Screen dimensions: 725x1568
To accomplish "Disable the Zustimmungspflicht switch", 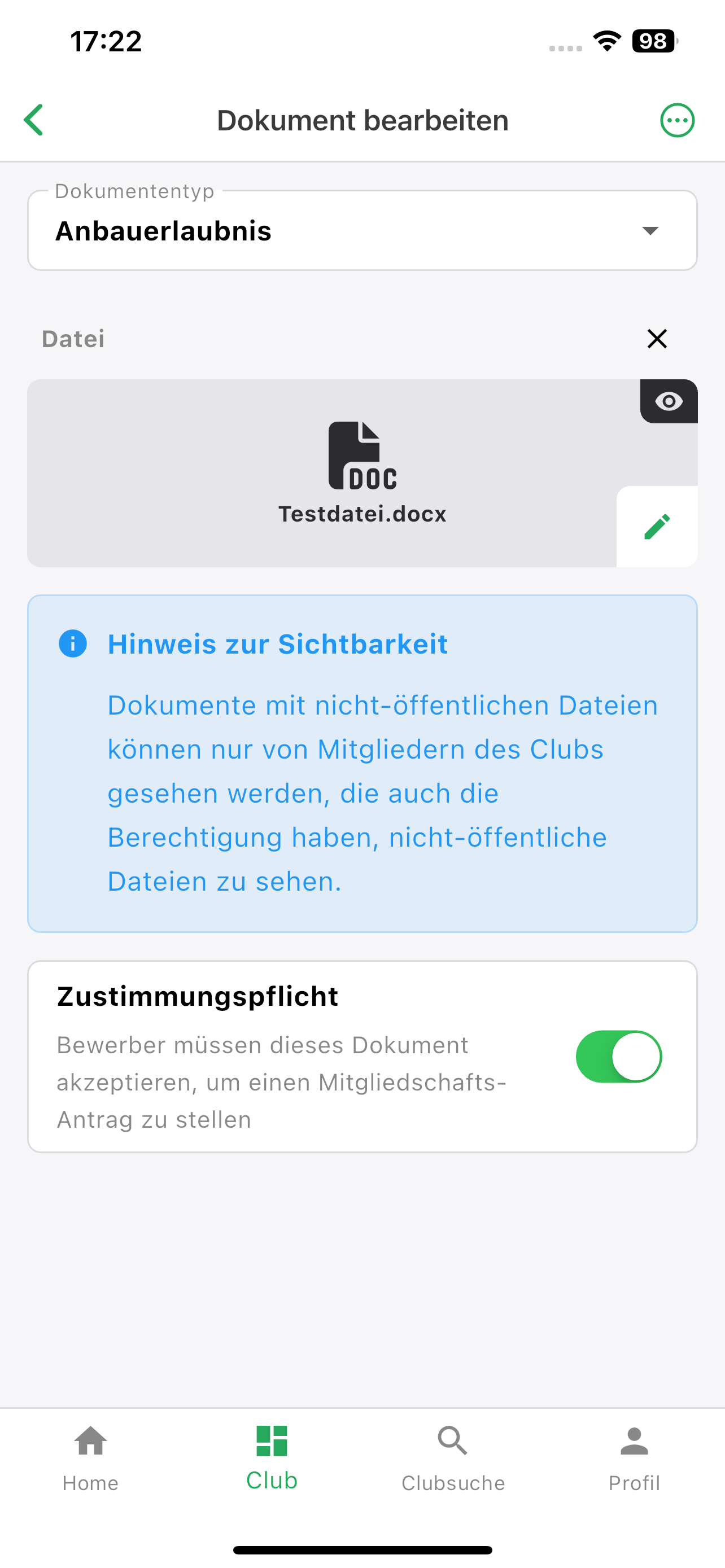I will click(618, 1057).
